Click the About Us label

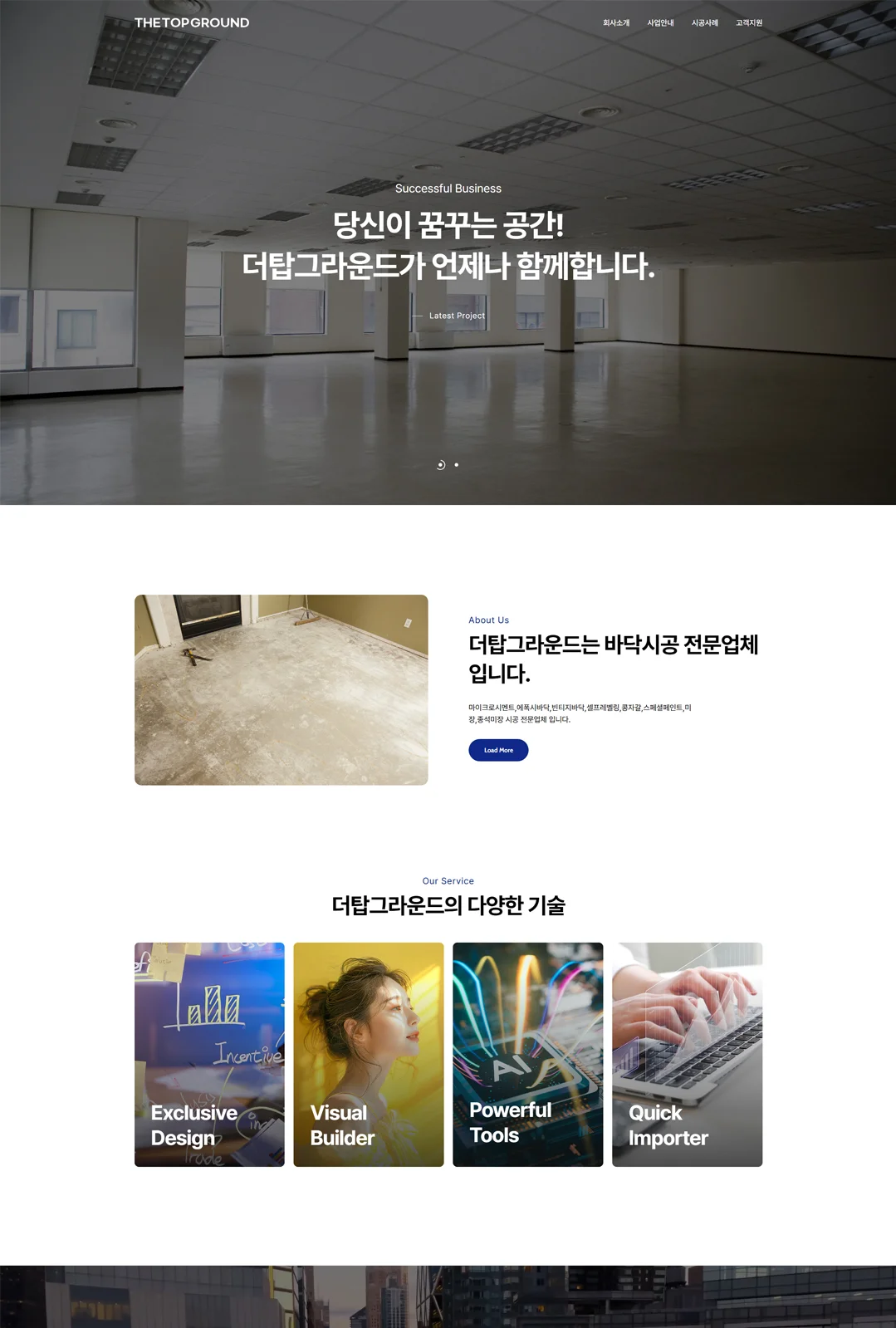click(x=489, y=620)
